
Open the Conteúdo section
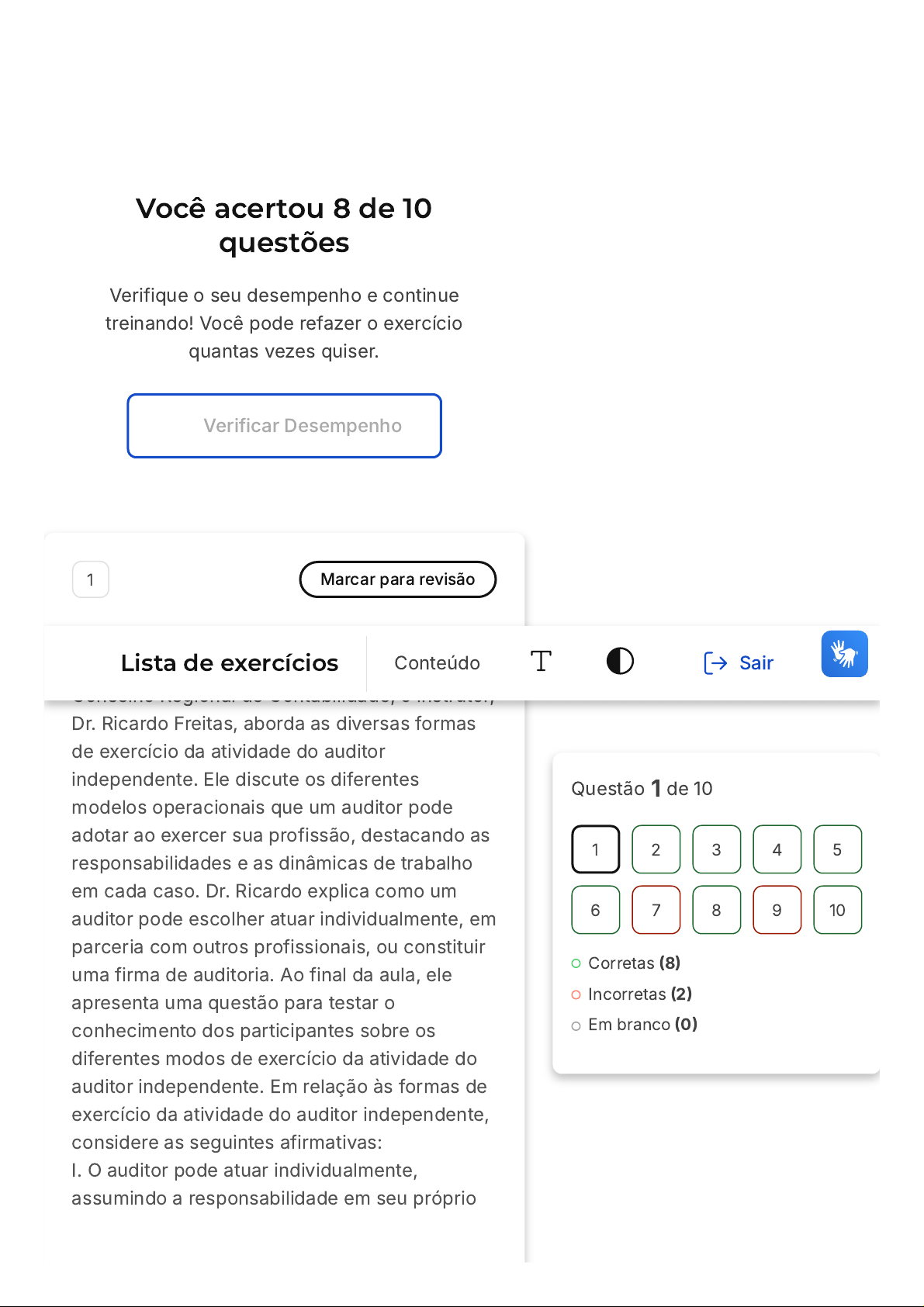tap(437, 662)
